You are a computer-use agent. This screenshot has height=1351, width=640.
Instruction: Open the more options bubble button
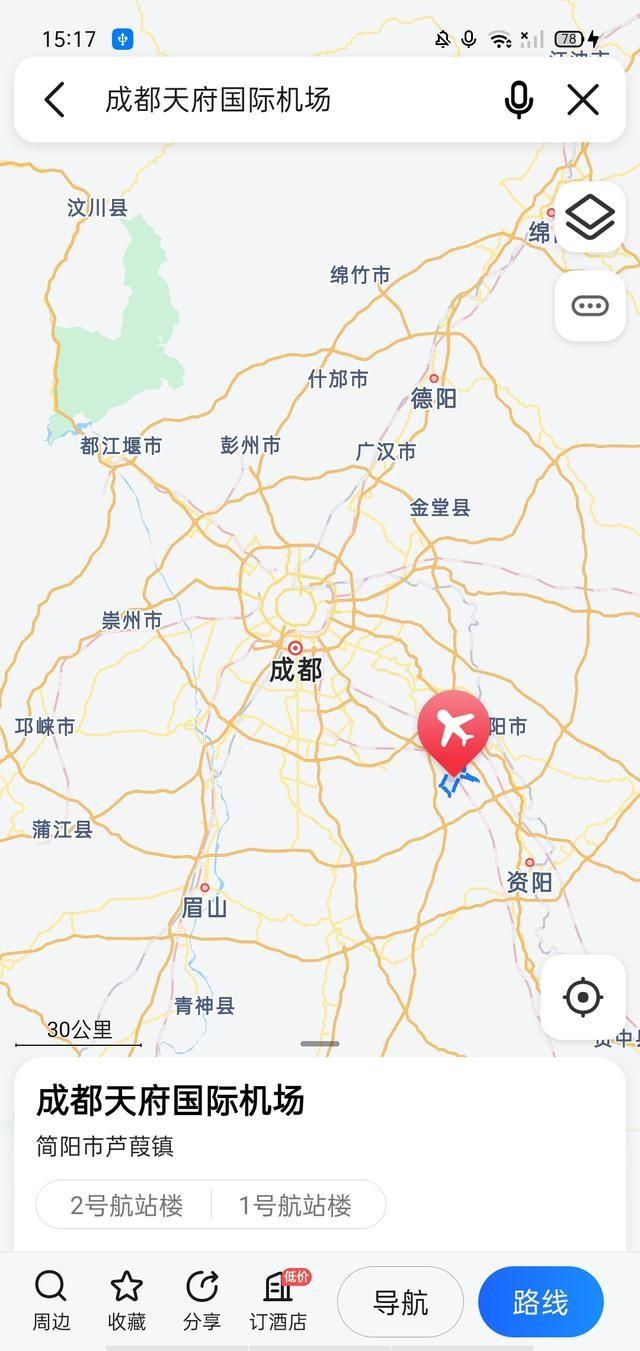[x=590, y=306]
